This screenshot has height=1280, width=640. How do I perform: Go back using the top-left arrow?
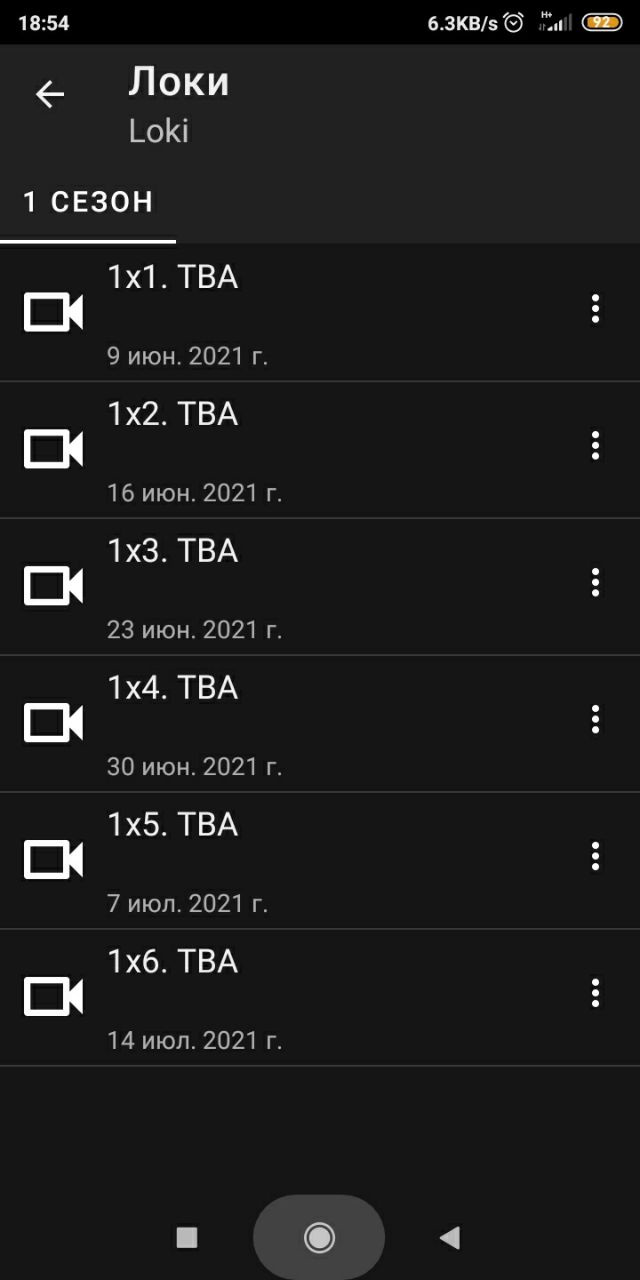point(49,94)
